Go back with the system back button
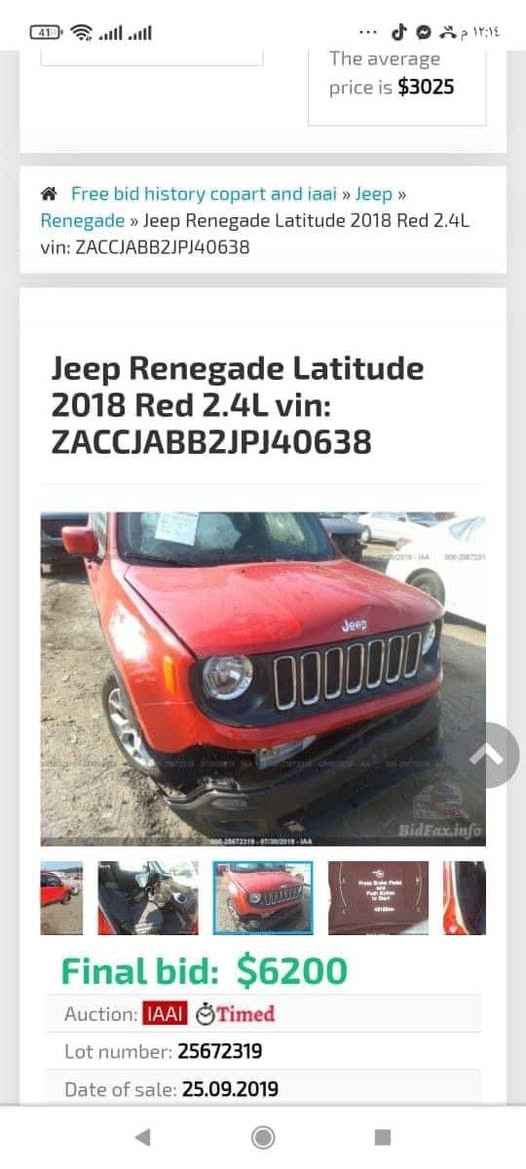Viewport: 526px width, 1169px height. tap(142, 1137)
